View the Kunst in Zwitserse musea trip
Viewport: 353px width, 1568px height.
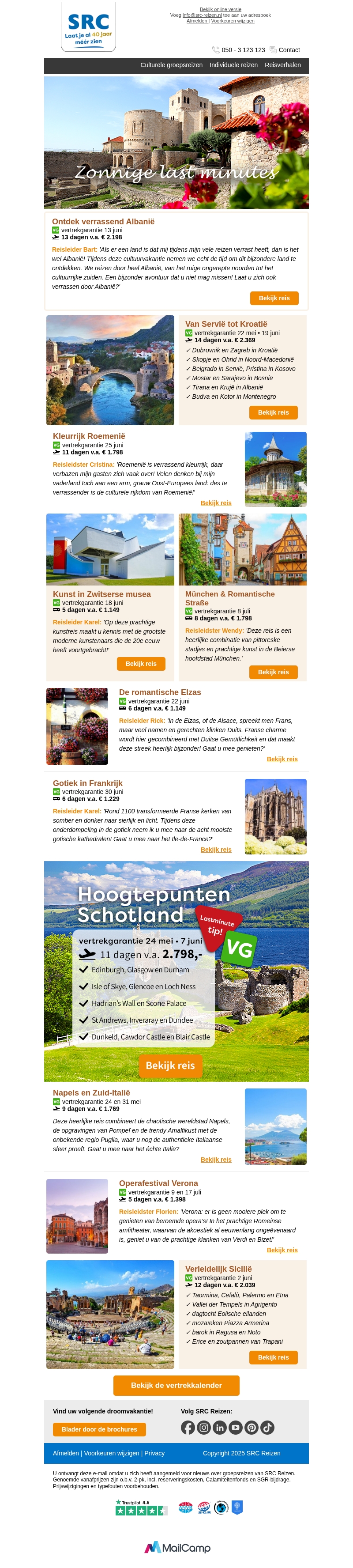click(141, 664)
